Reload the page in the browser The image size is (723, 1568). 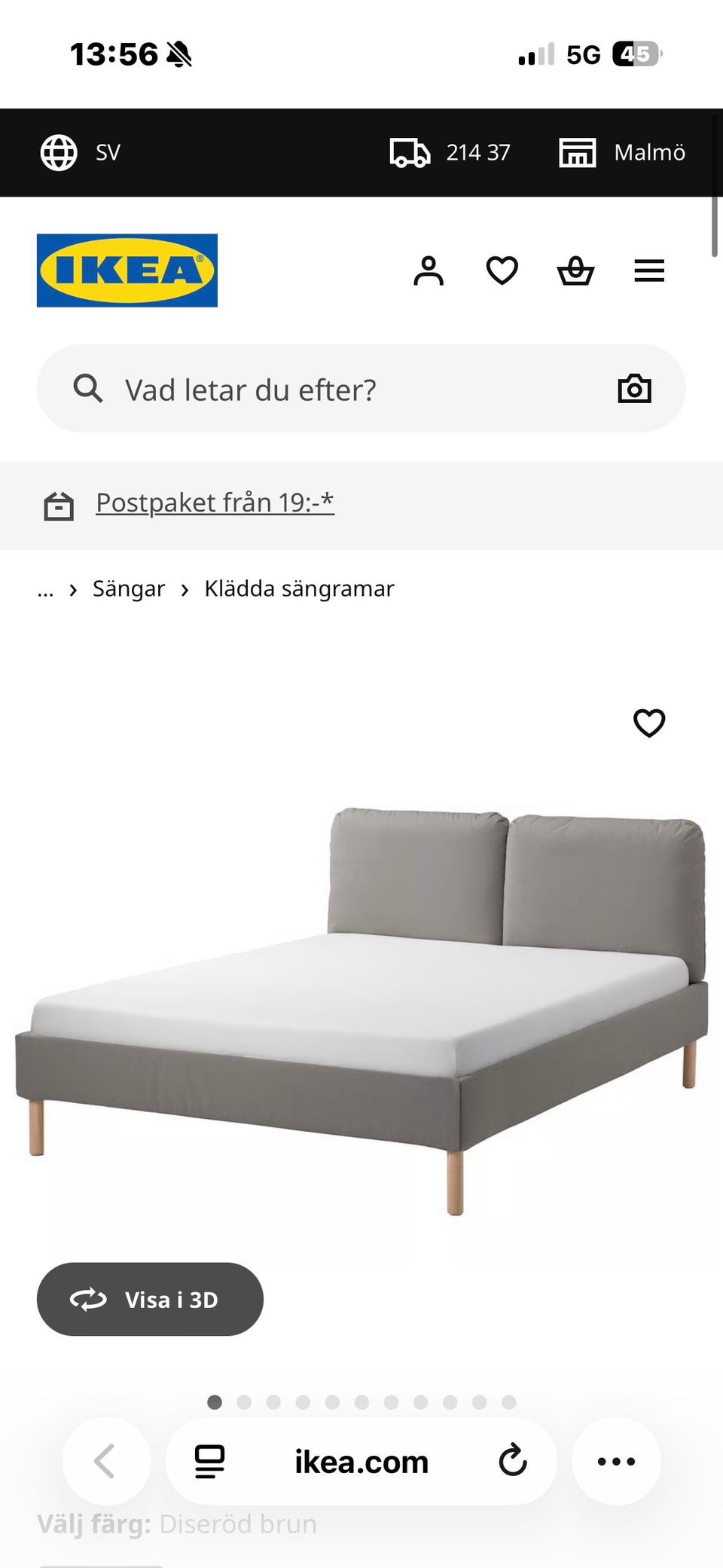(513, 1460)
